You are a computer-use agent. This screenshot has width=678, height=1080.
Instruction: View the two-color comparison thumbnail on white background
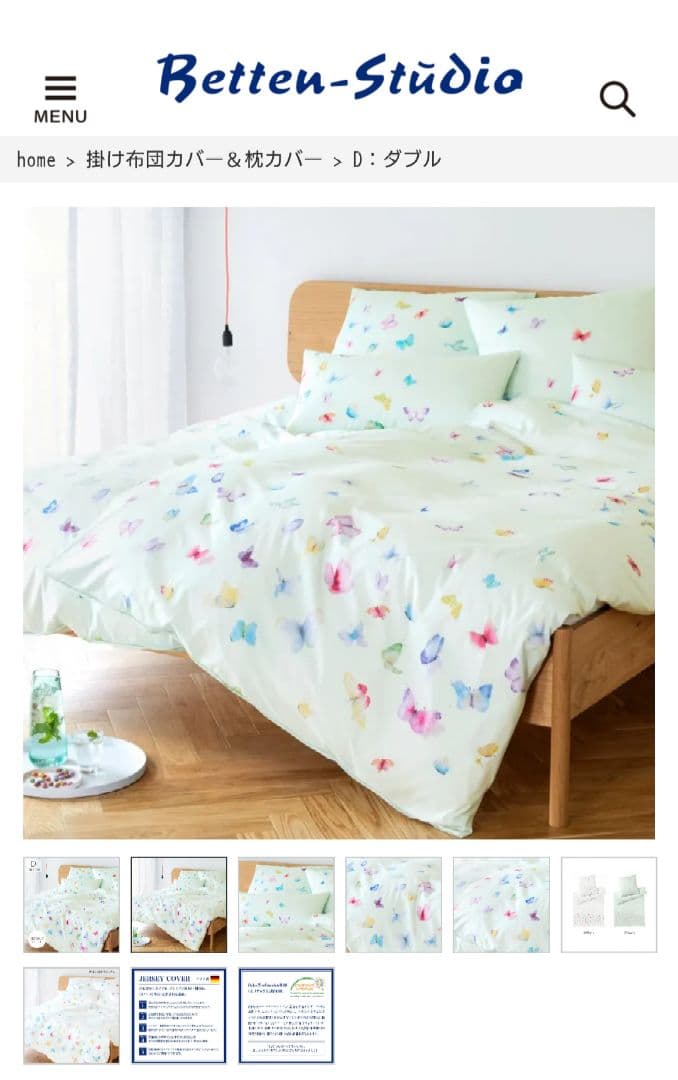609,905
